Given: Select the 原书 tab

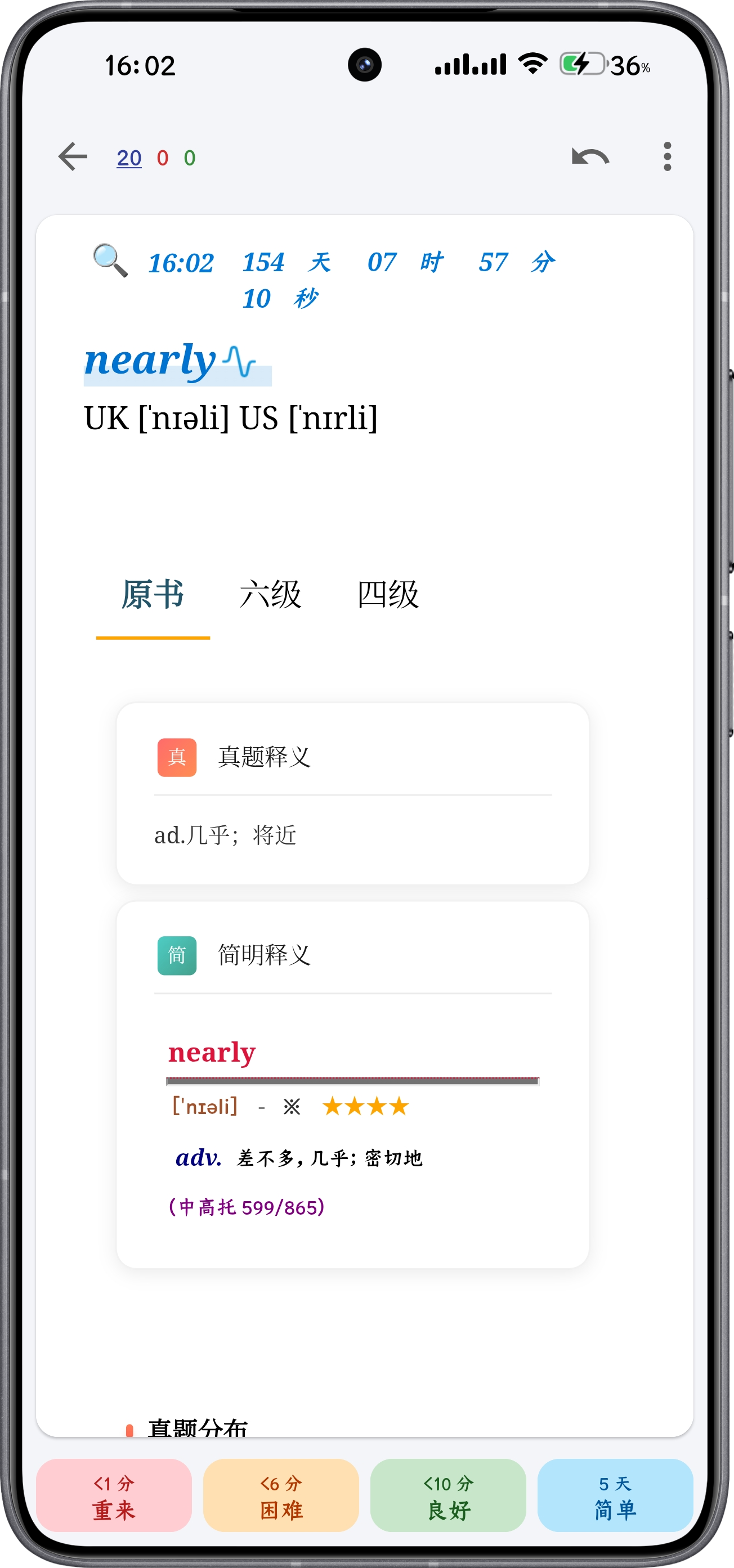Looking at the screenshot, I should pos(153,595).
